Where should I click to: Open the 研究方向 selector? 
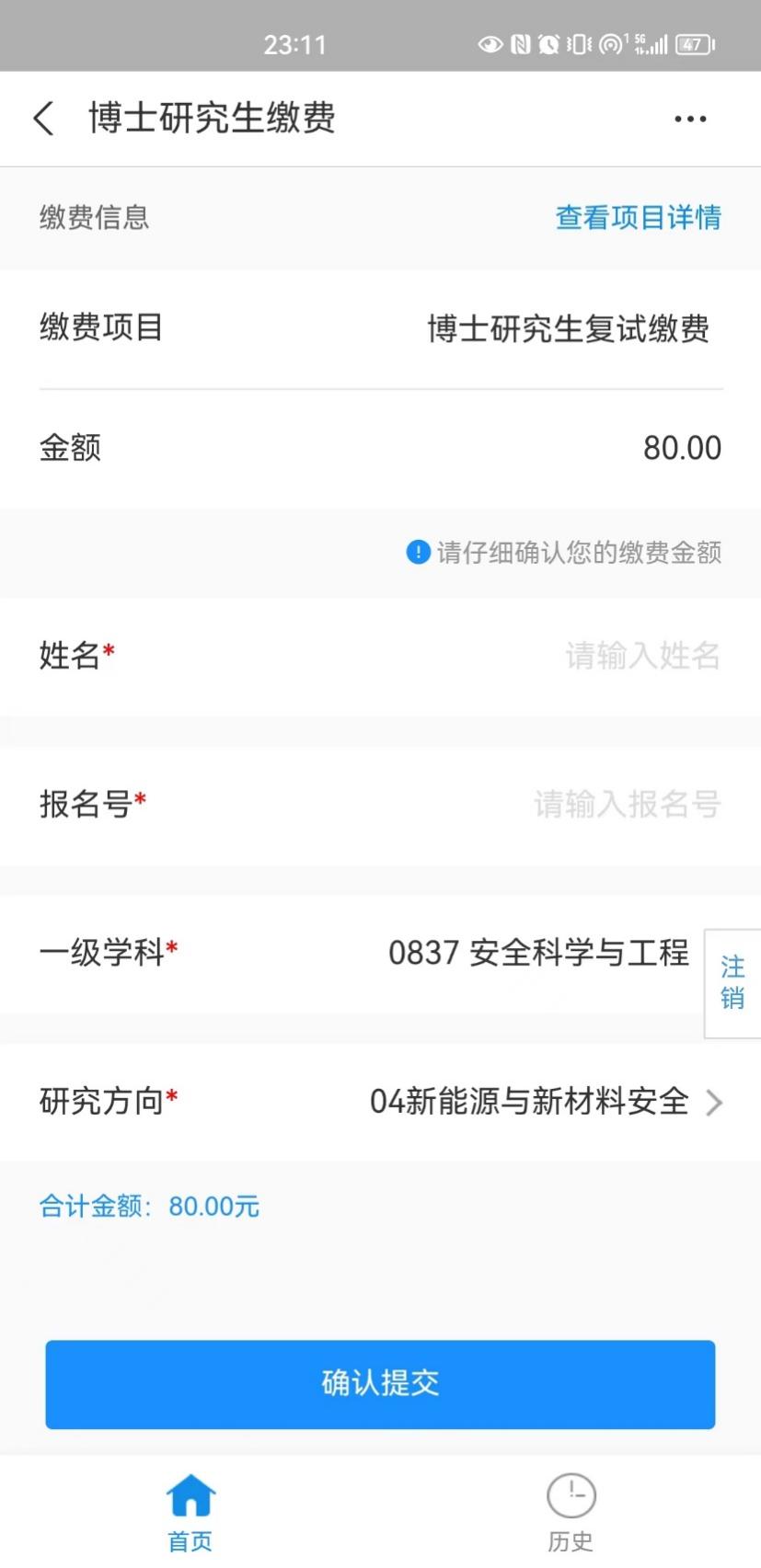point(380,1102)
